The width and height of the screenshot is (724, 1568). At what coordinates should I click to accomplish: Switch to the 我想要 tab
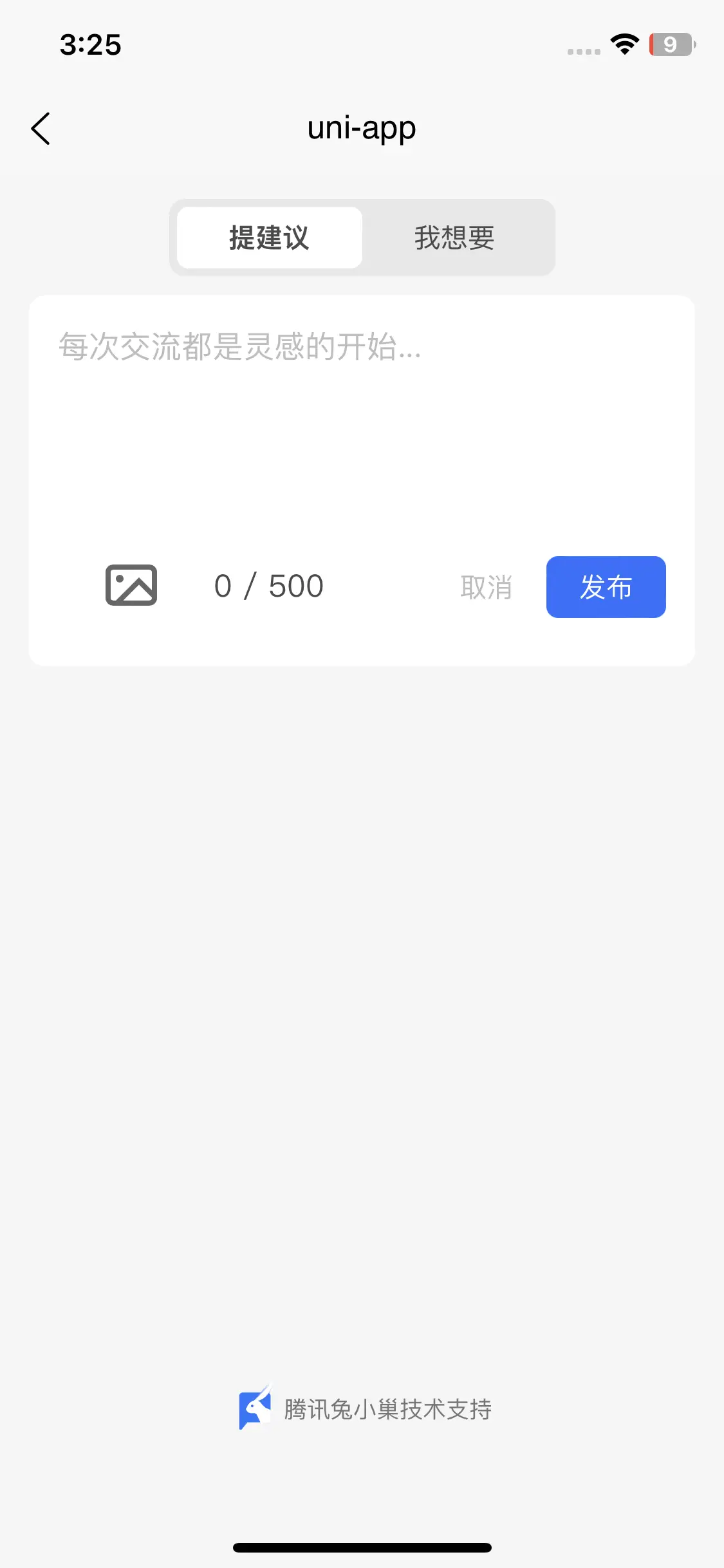pyautogui.click(x=454, y=238)
